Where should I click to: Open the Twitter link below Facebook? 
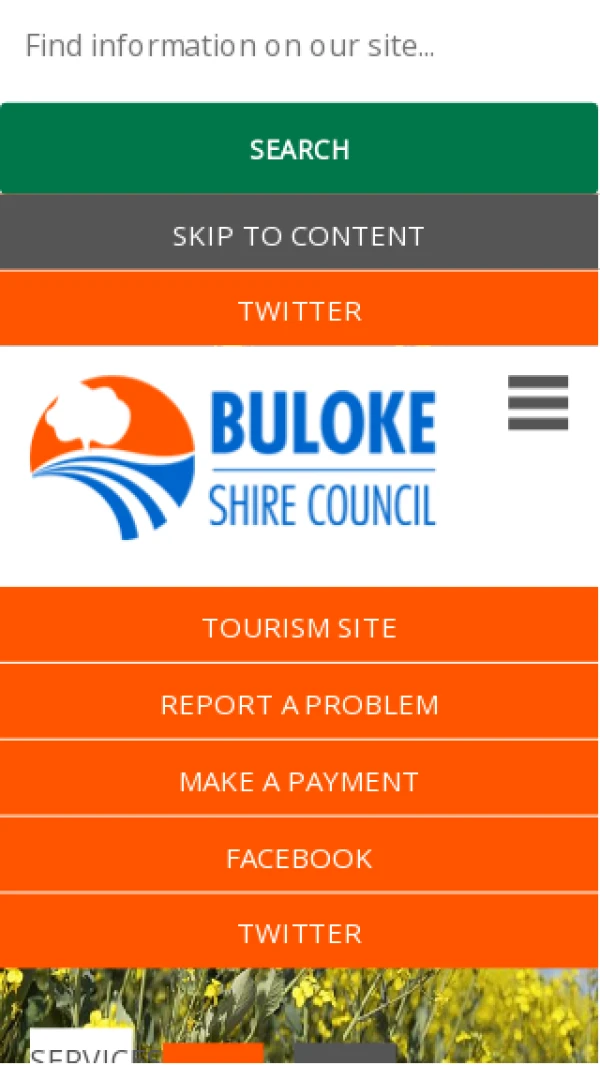(299, 933)
